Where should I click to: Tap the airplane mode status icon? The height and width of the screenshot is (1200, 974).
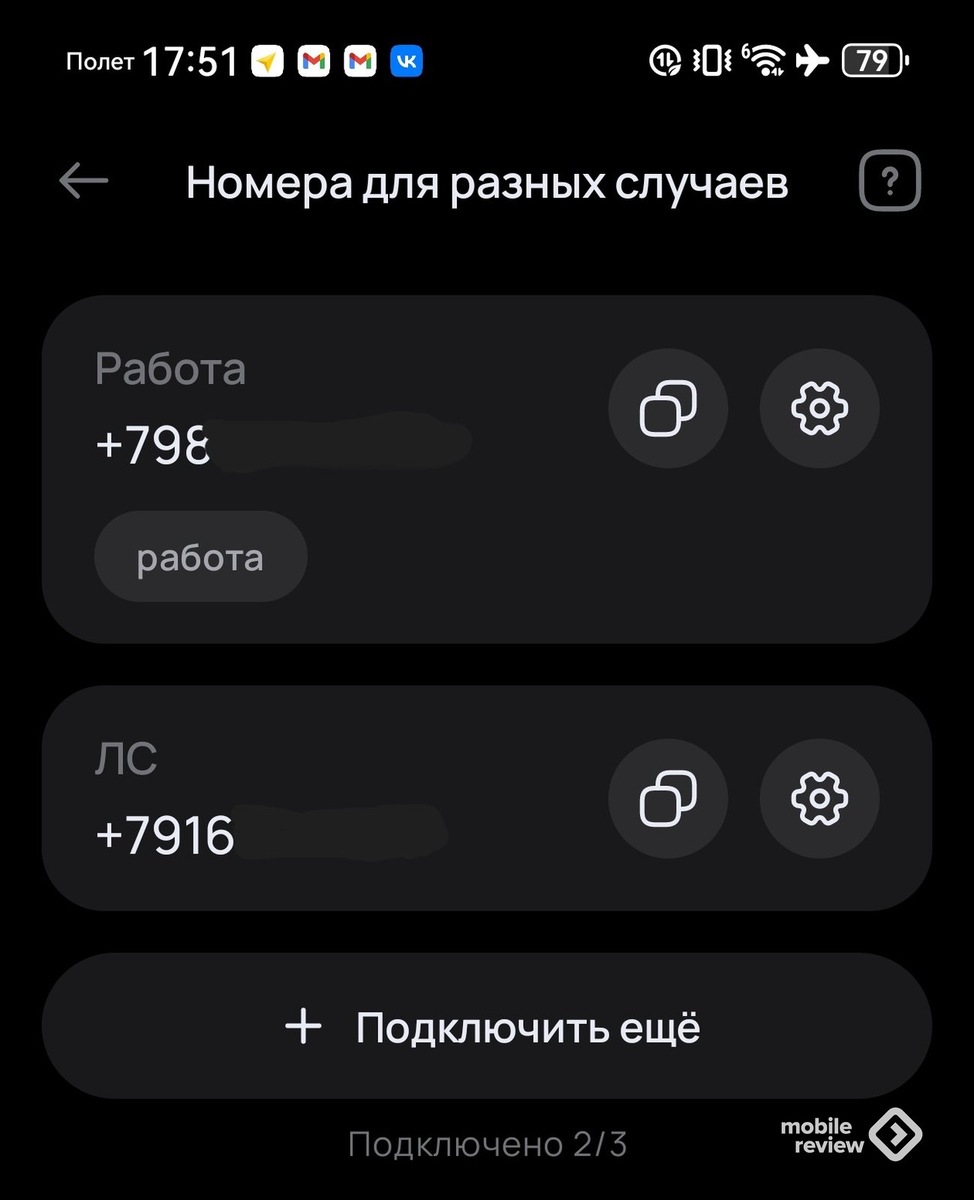(x=812, y=60)
